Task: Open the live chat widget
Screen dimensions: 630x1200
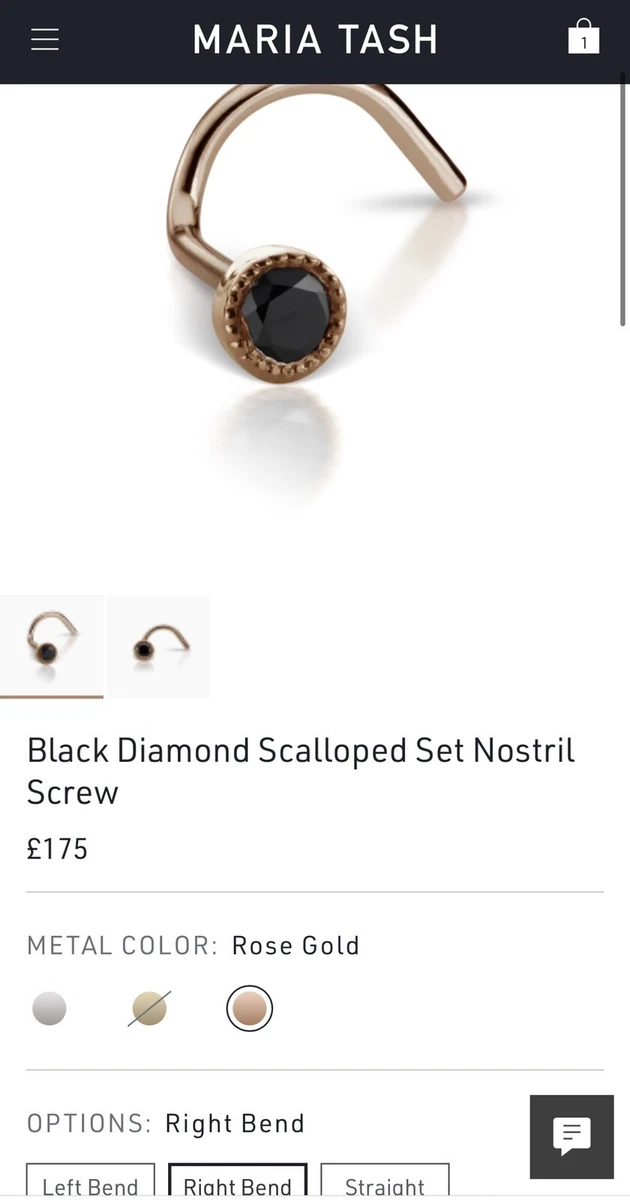Action: point(572,1137)
